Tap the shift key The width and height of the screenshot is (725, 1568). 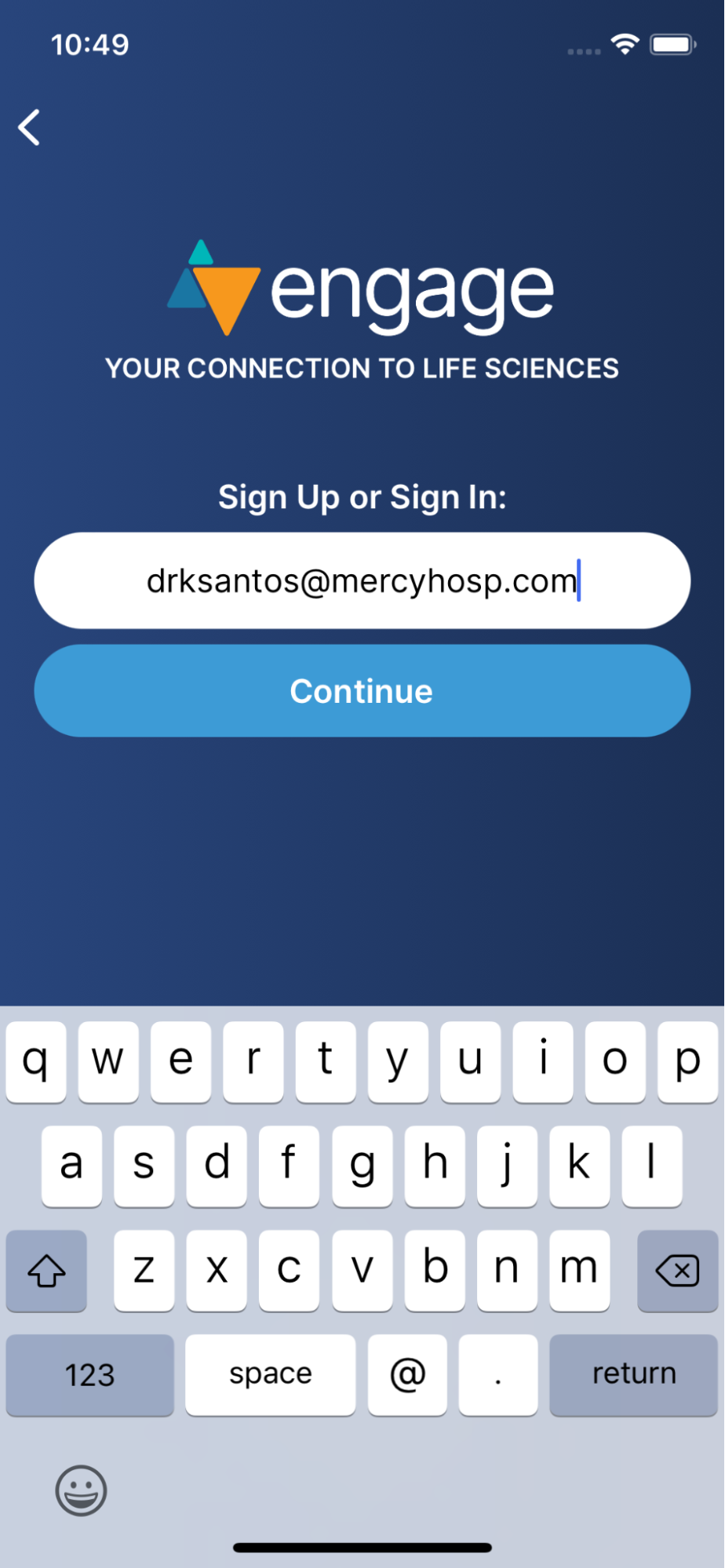(x=46, y=1271)
